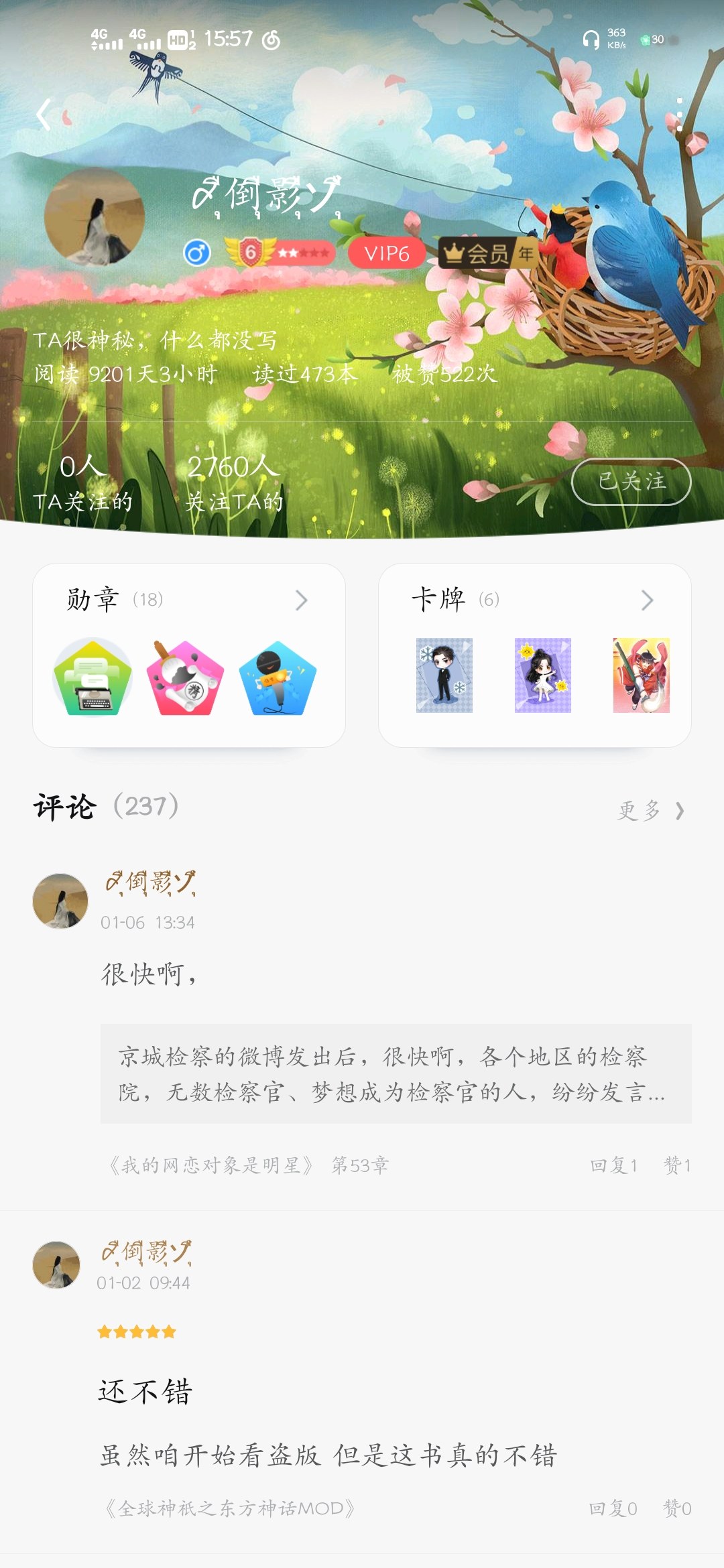Screen dimensions: 724x1568
Task: Go back using the top-left arrow
Action: point(44,115)
